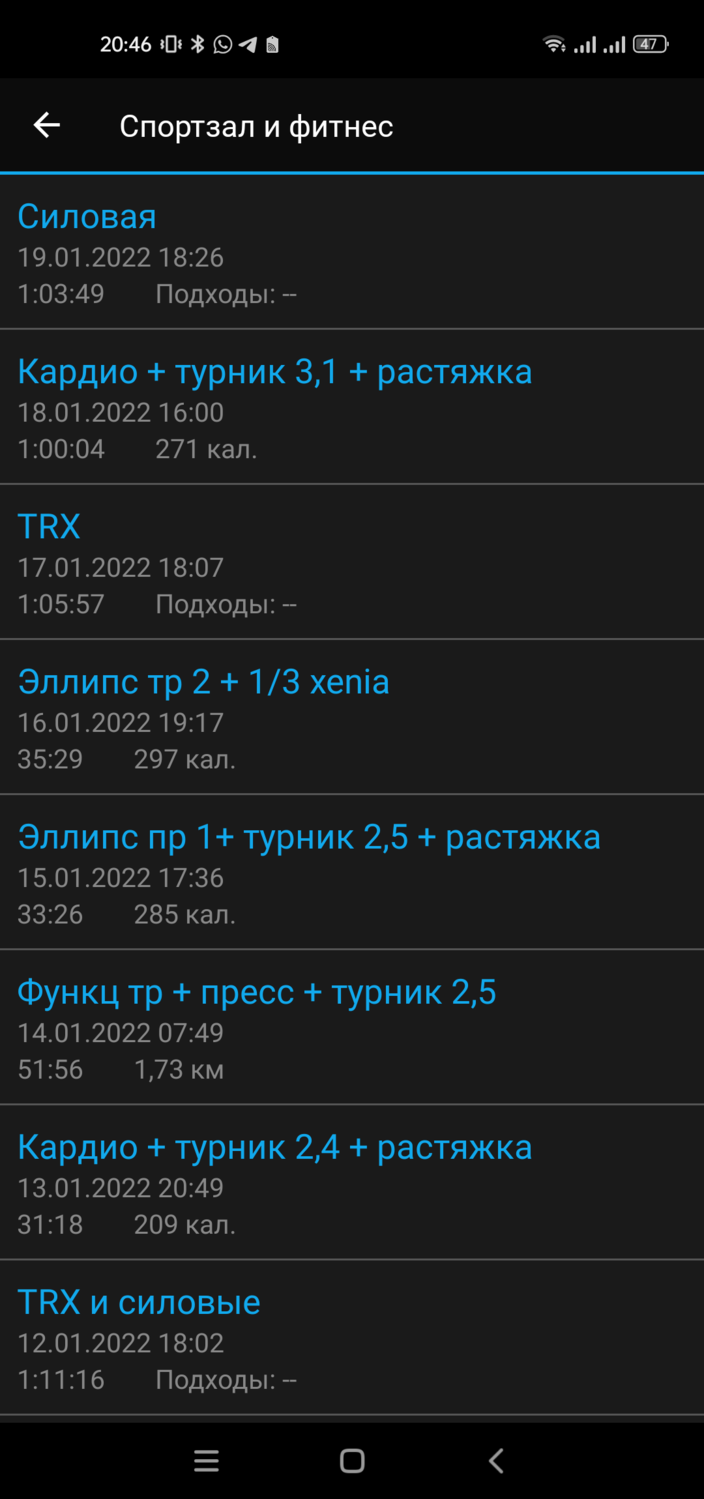Open the TRX activity from 17.01.2022
Screen dimensions: 704x1499
pos(352,562)
